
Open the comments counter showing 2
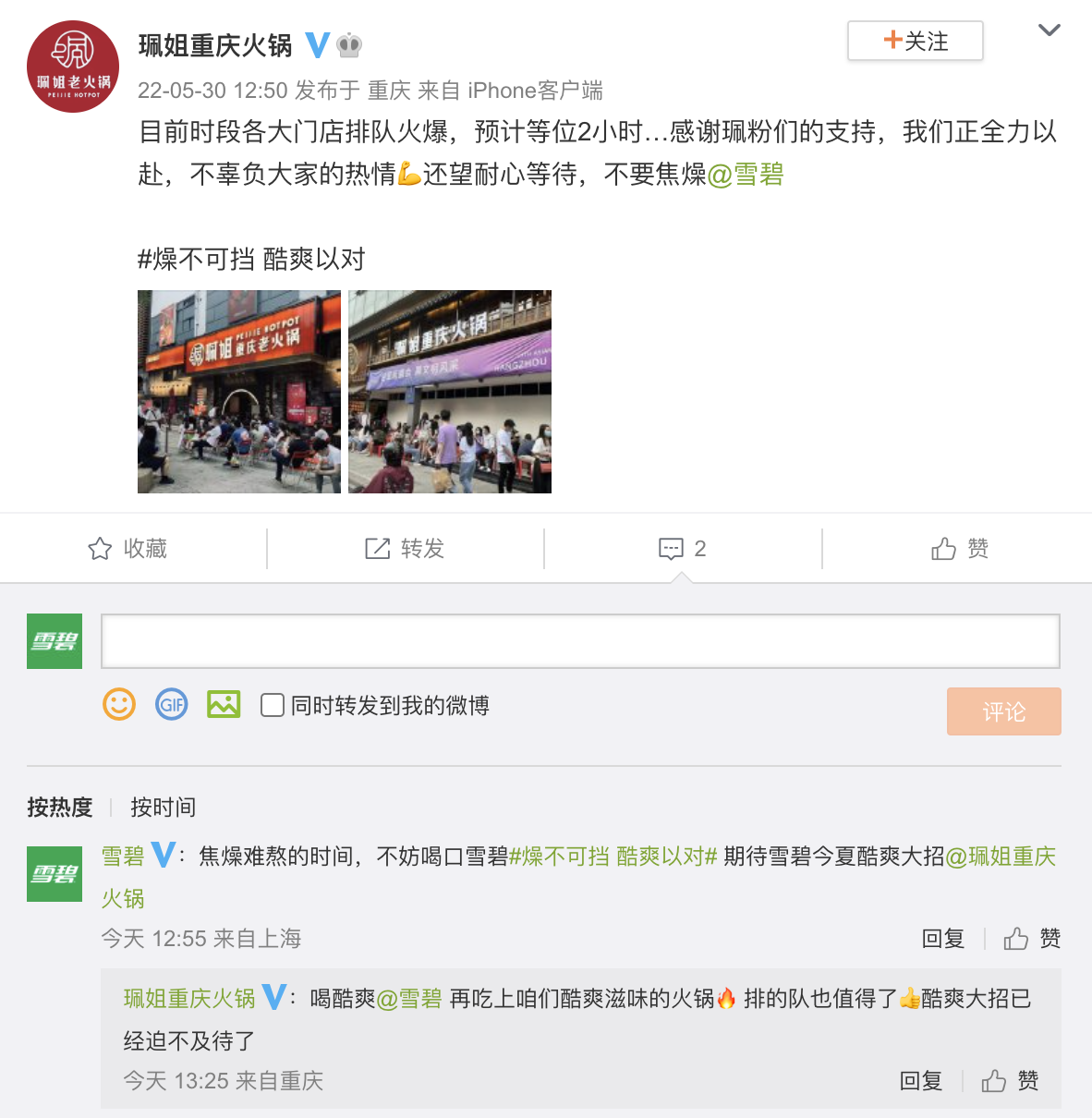683,549
